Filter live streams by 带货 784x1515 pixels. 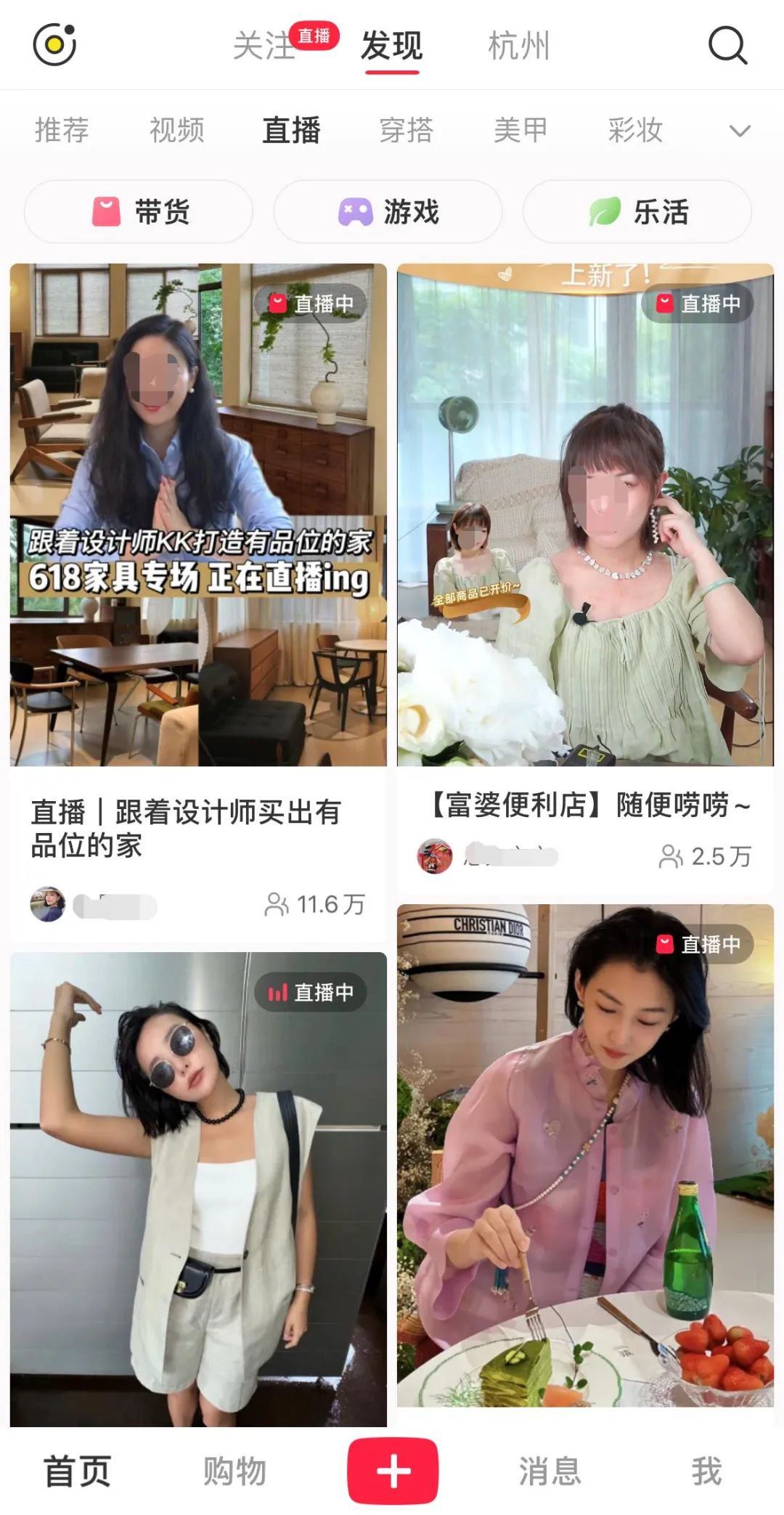(139, 212)
